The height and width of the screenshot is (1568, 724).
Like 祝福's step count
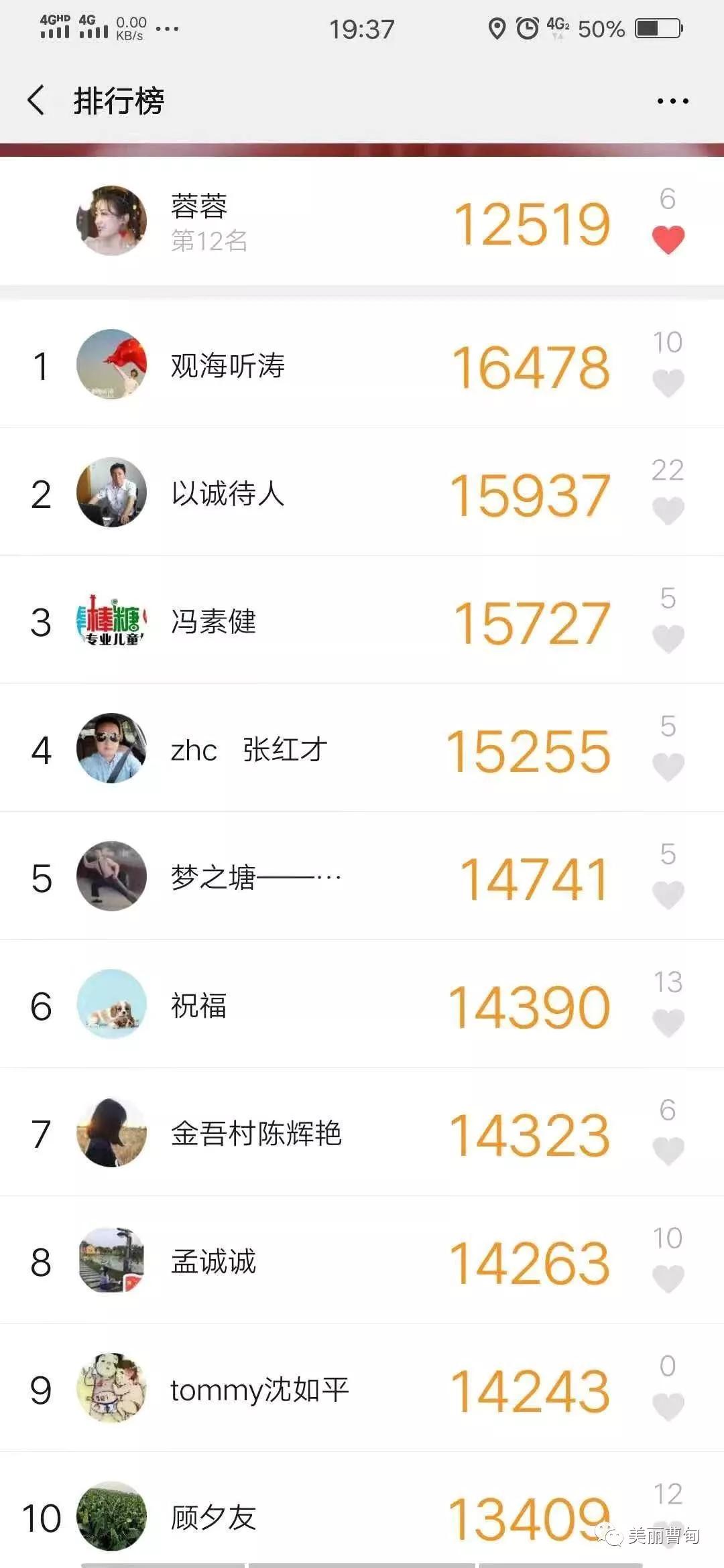tap(668, 1023)
